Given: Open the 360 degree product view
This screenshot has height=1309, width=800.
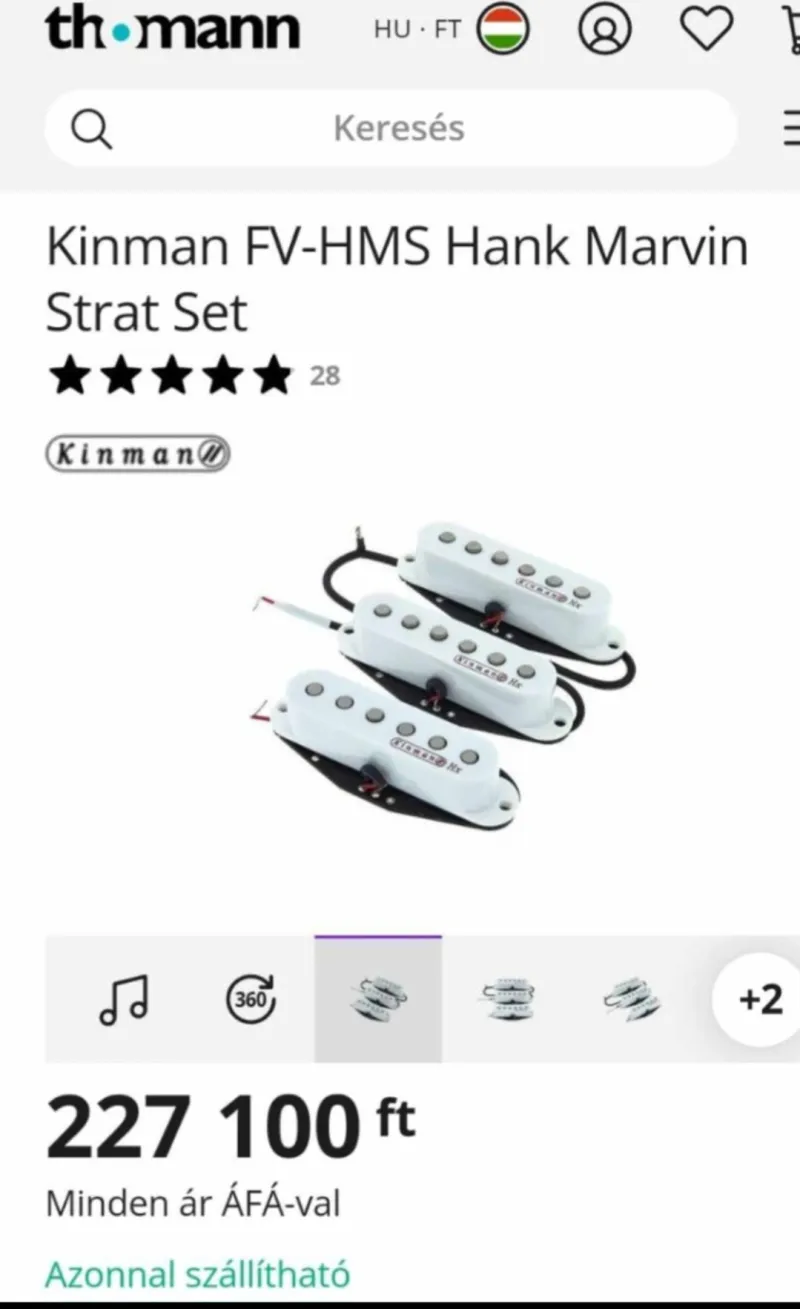Looking at the screenshot, I should point(251,999).
